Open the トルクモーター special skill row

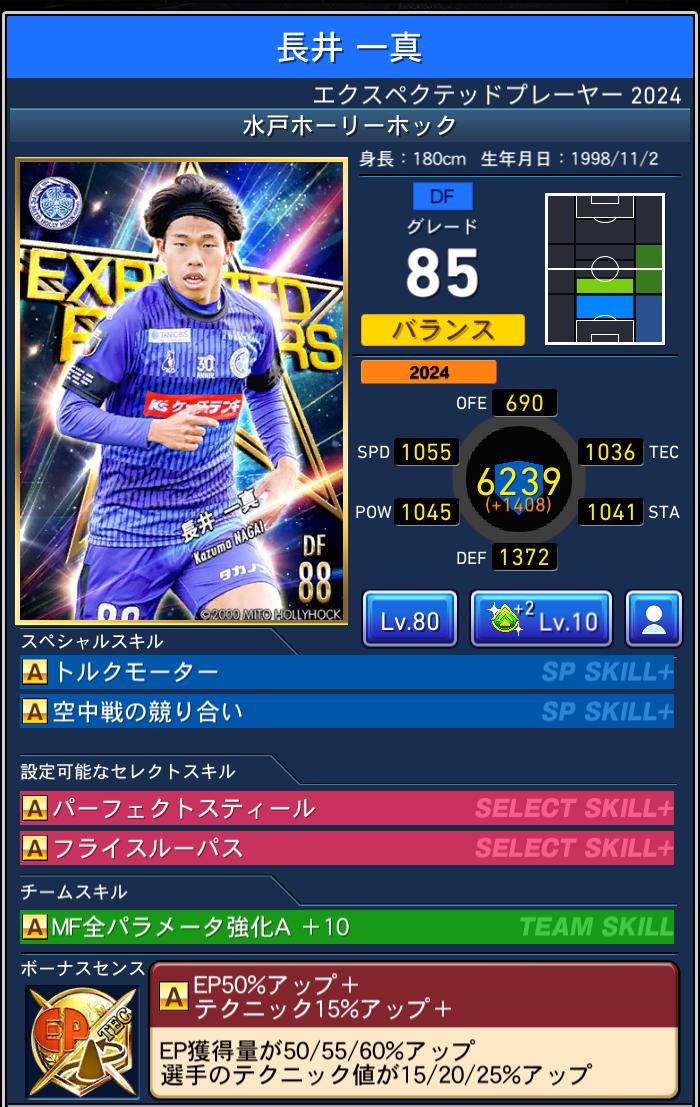346,672
